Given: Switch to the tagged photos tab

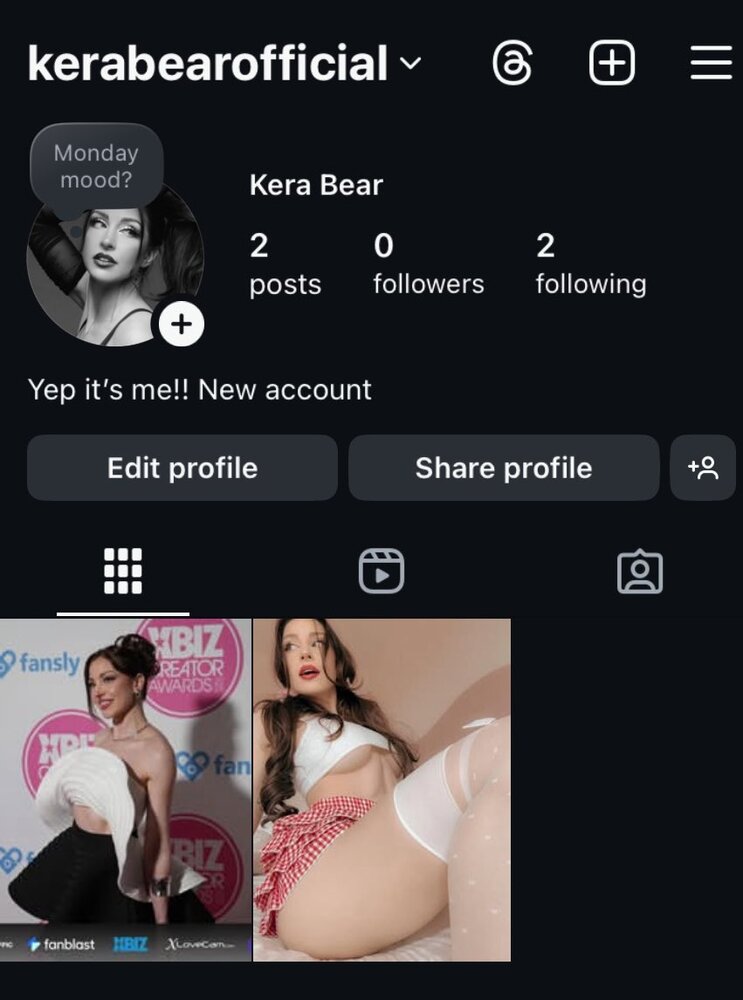Looking at the screenshot, I should [640, 572].
